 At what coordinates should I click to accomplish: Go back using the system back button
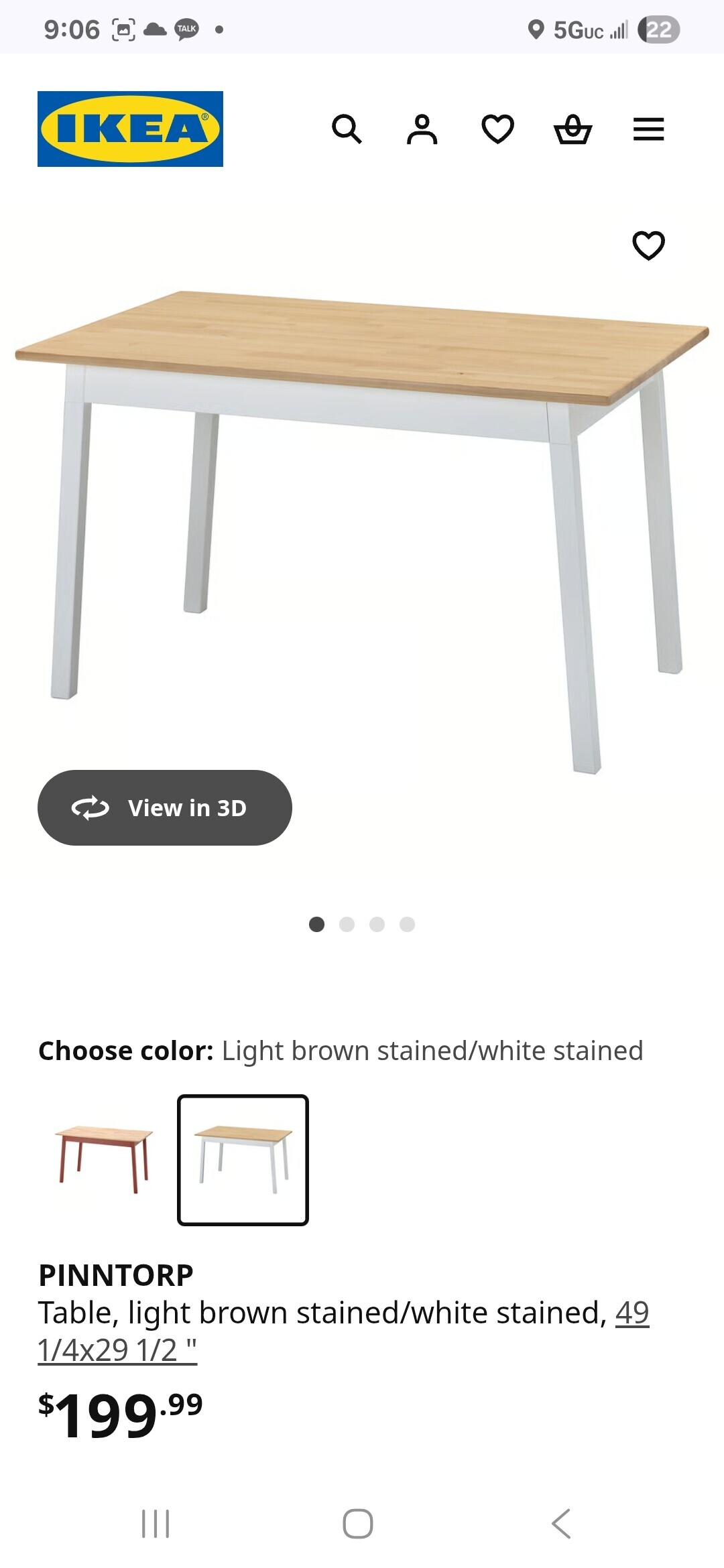click(x=560, y=1523)
